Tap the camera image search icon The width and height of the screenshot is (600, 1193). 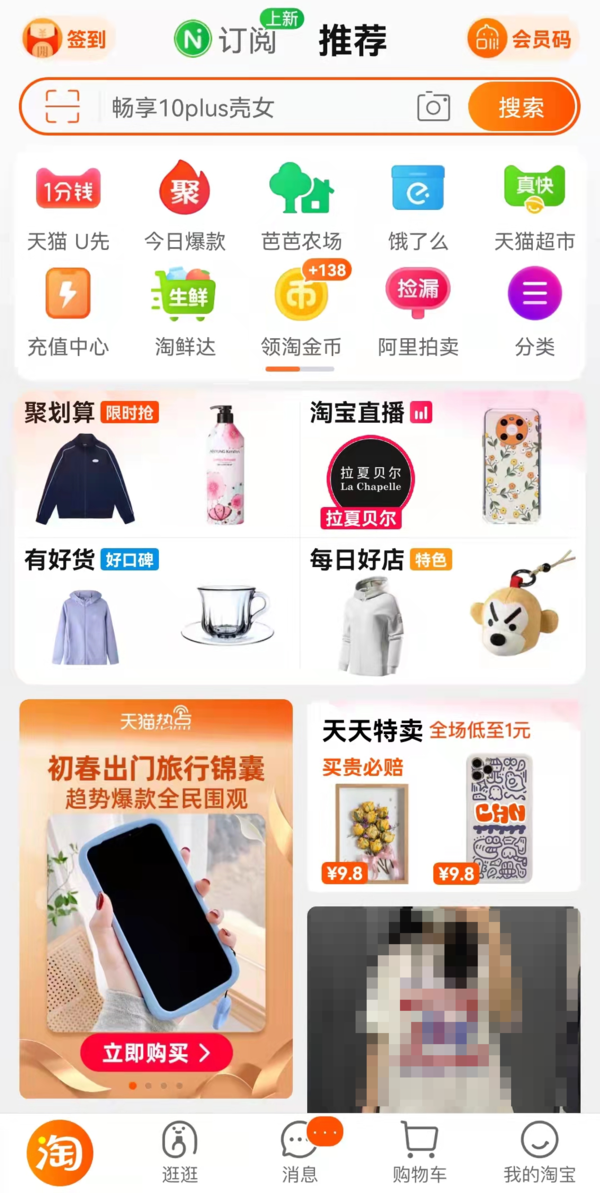point(433,107)
